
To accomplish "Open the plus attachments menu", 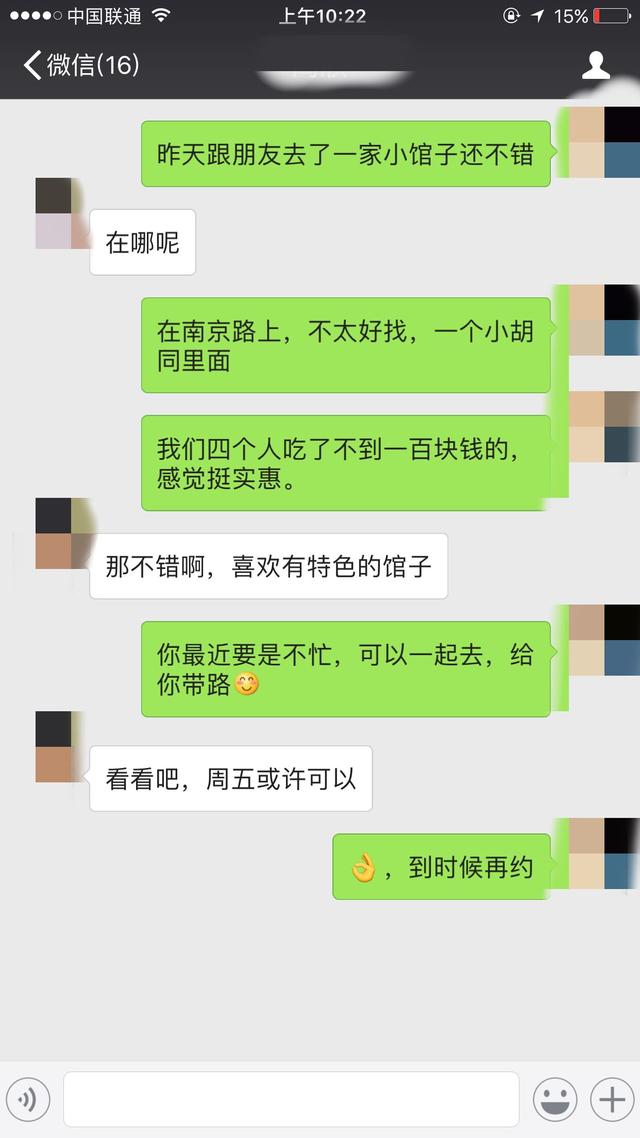I will pyautogui.click(x=610, y=1101).
